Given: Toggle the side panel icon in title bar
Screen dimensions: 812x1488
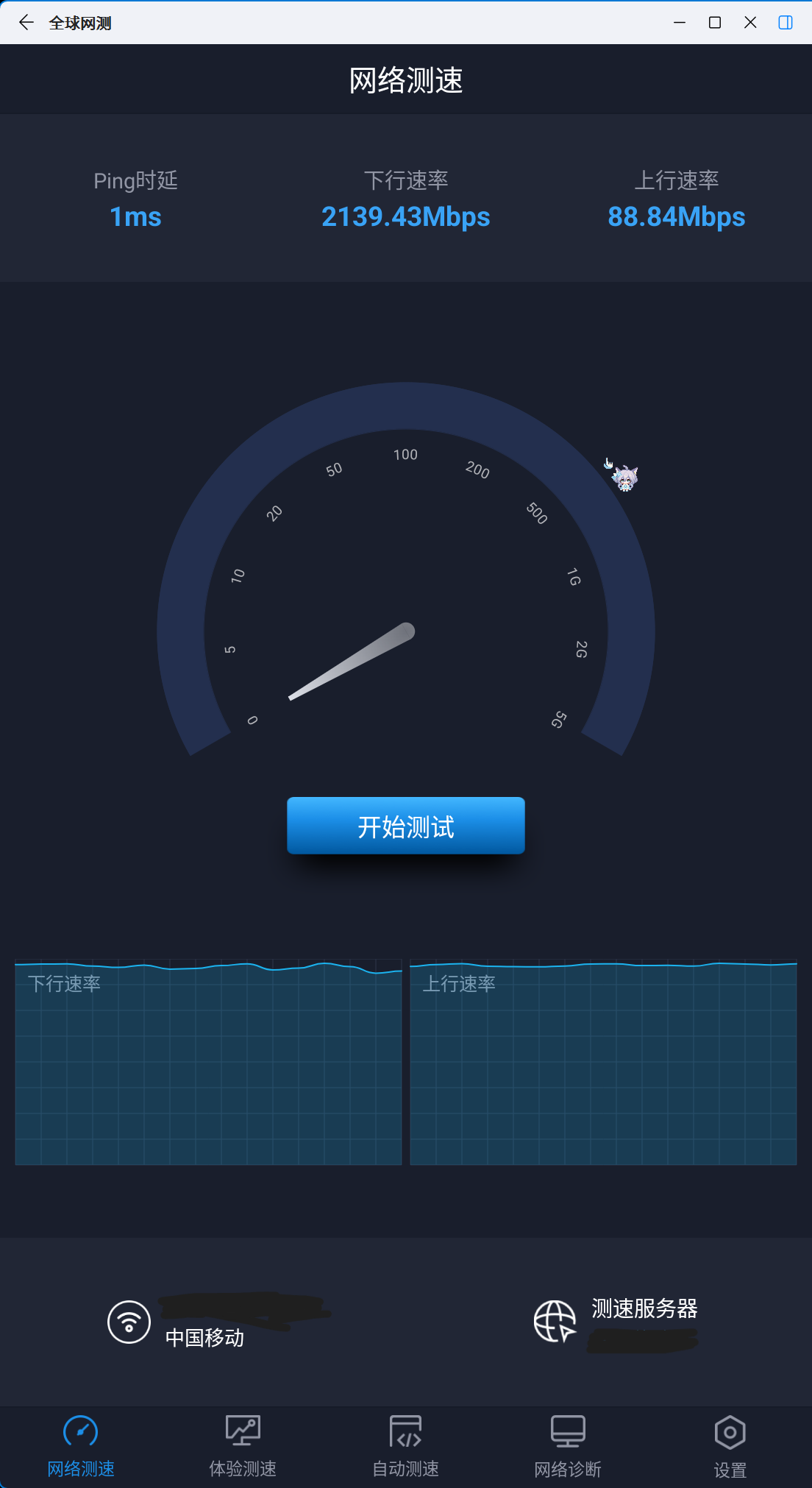Looking at the screenshot, I should click(786, 23).
